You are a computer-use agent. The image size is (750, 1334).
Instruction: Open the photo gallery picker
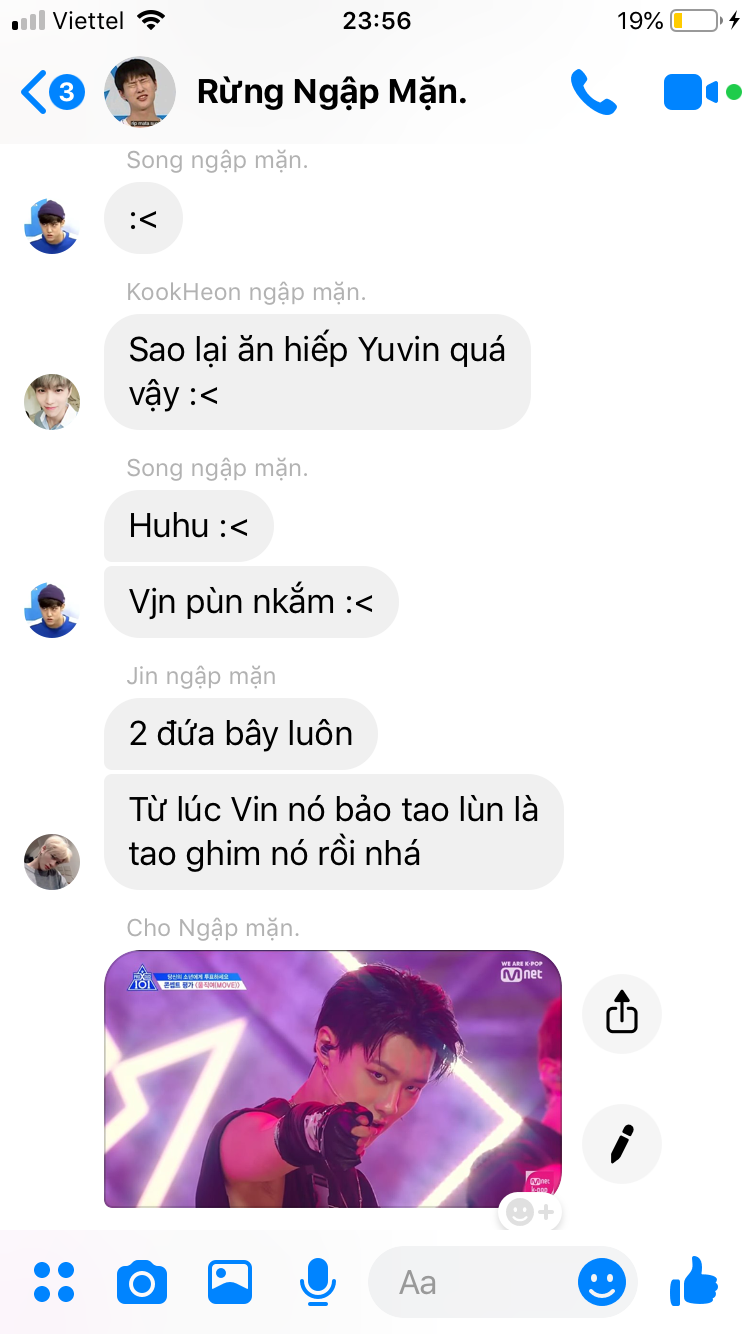click(230, 1282)
